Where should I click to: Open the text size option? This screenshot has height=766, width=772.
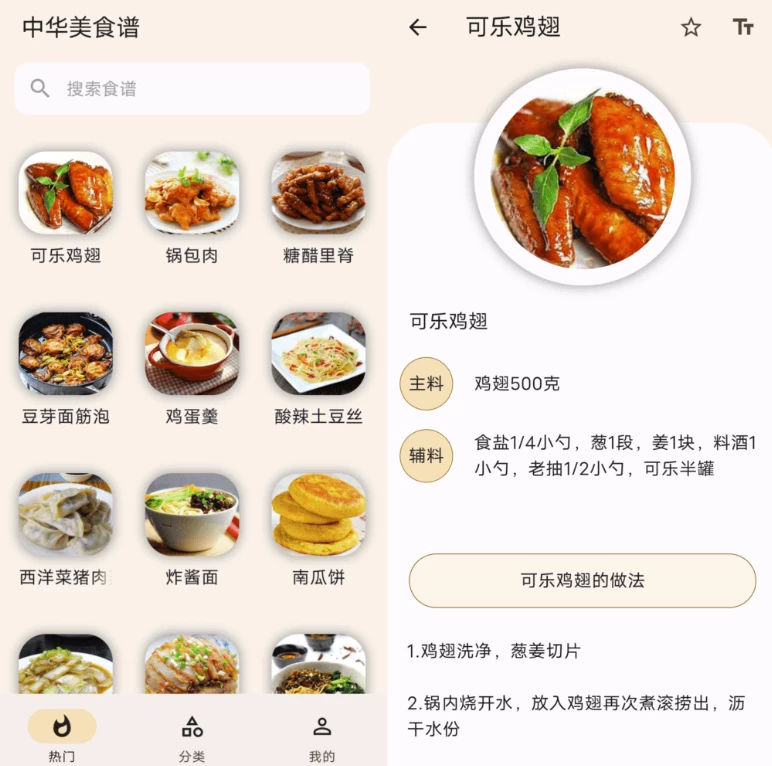tap(742, 28)
